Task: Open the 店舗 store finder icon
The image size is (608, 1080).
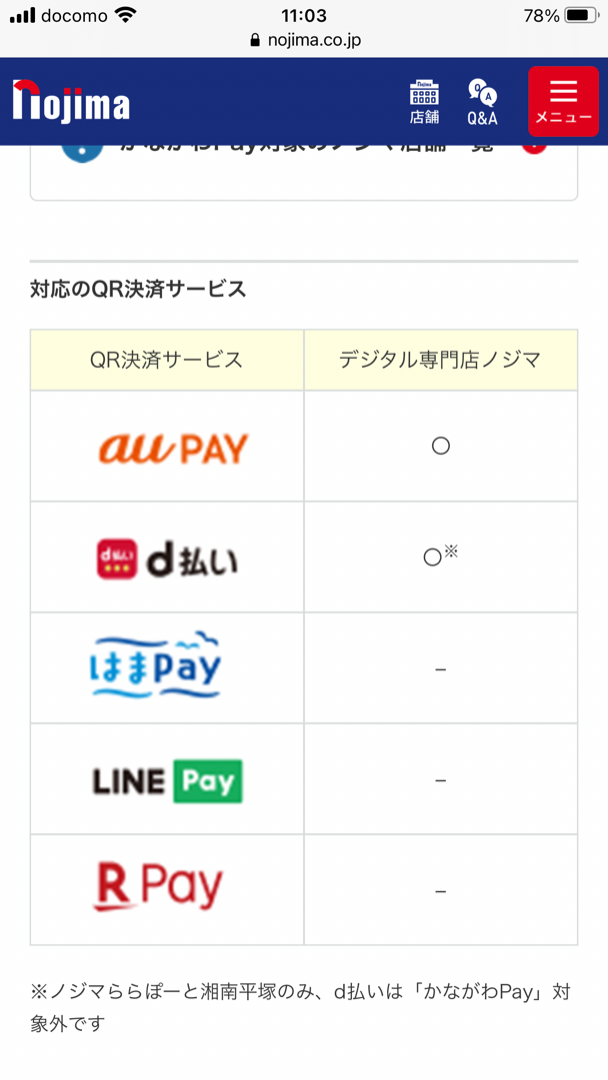Action: coord(424,102)
